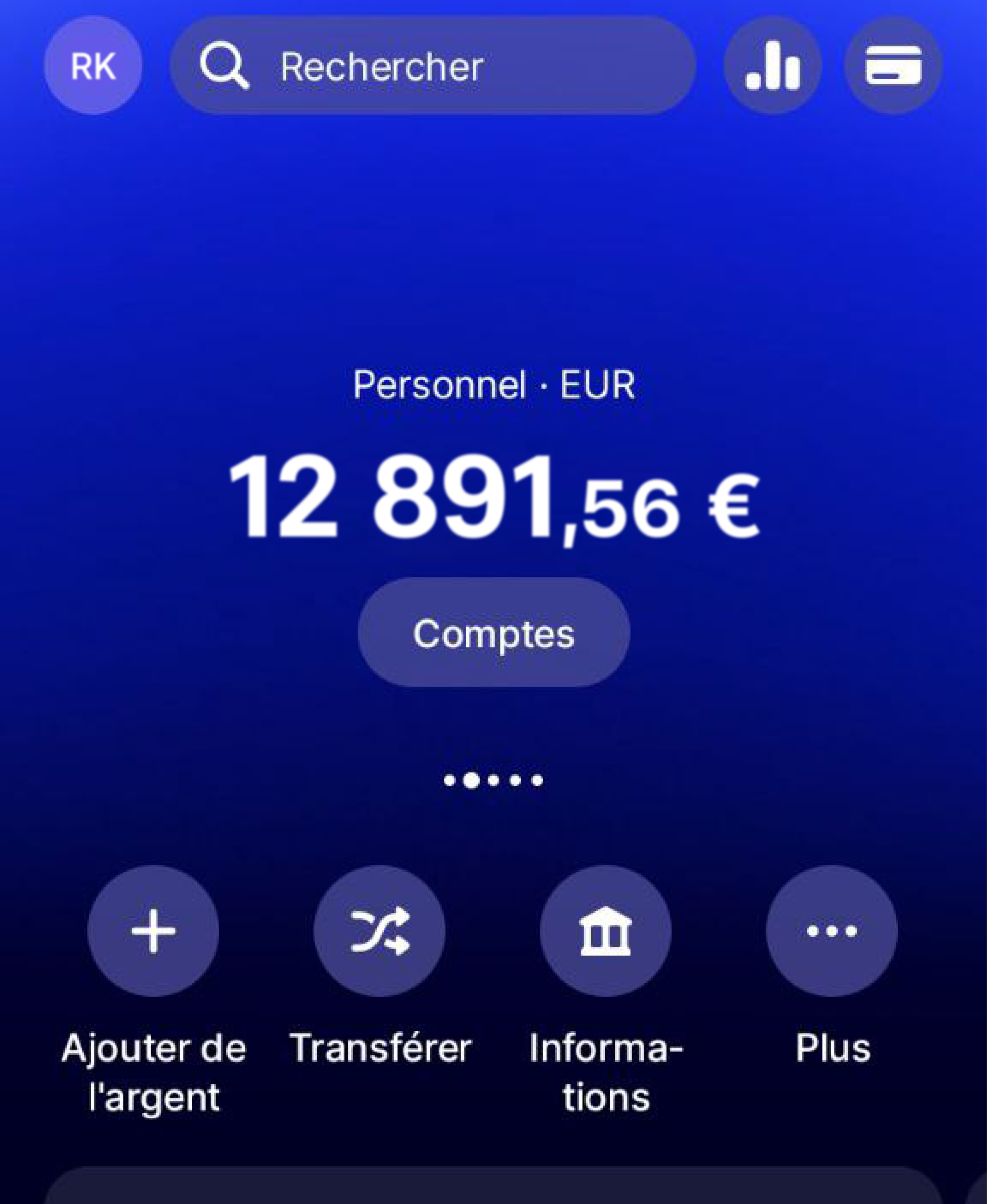Tap the last dot in the page indicator
The image size is (987, 1204).
537,779
